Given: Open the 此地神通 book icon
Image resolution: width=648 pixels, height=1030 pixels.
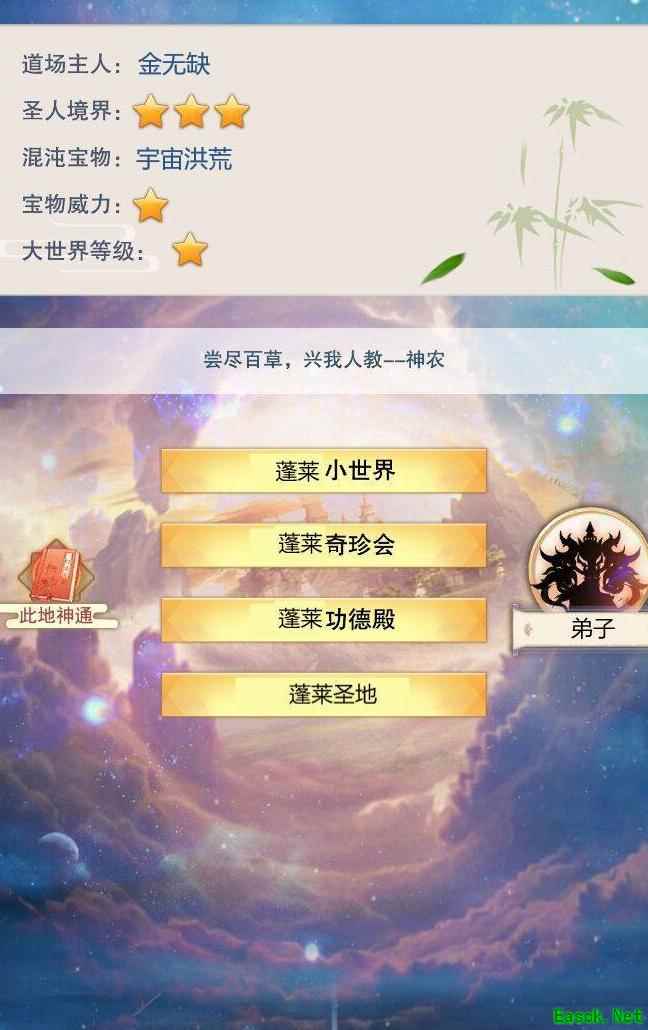Looking at the screenshot, I should coord(57,580).
